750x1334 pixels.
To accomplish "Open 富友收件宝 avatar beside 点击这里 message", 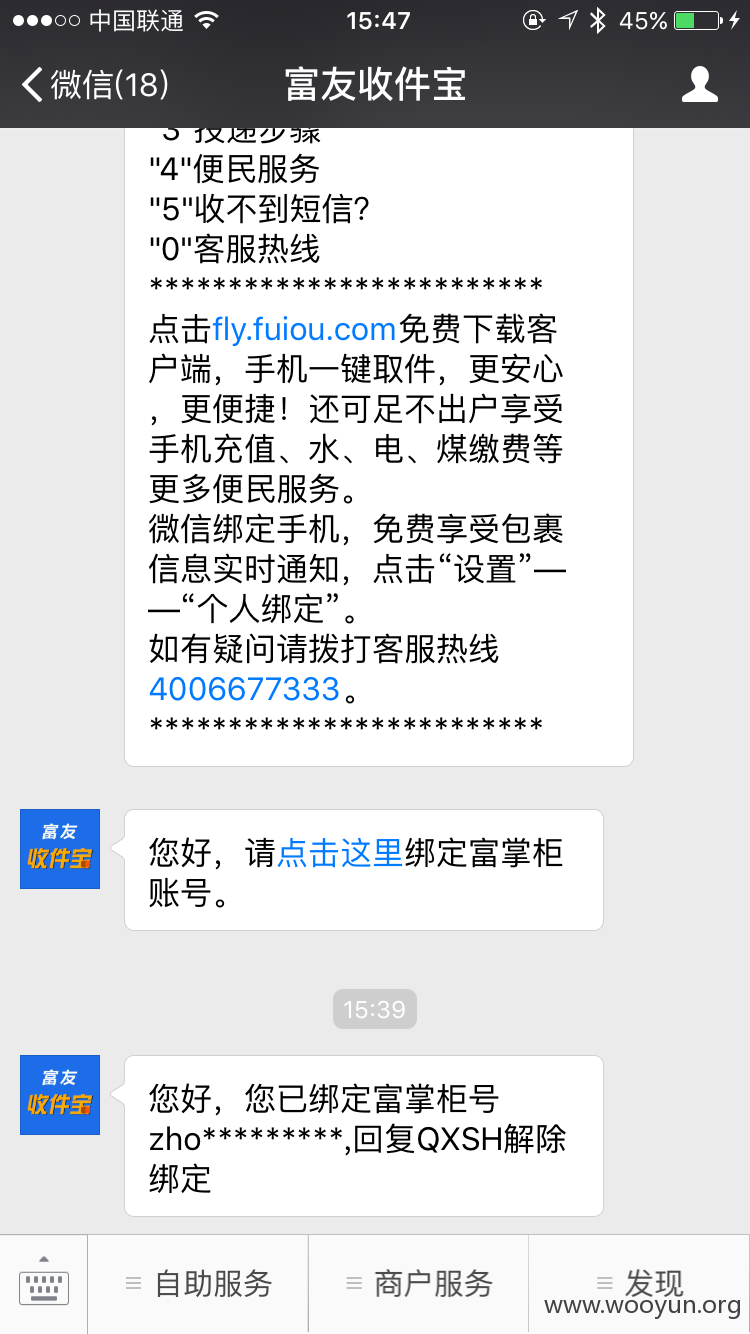I will (60, 849).
